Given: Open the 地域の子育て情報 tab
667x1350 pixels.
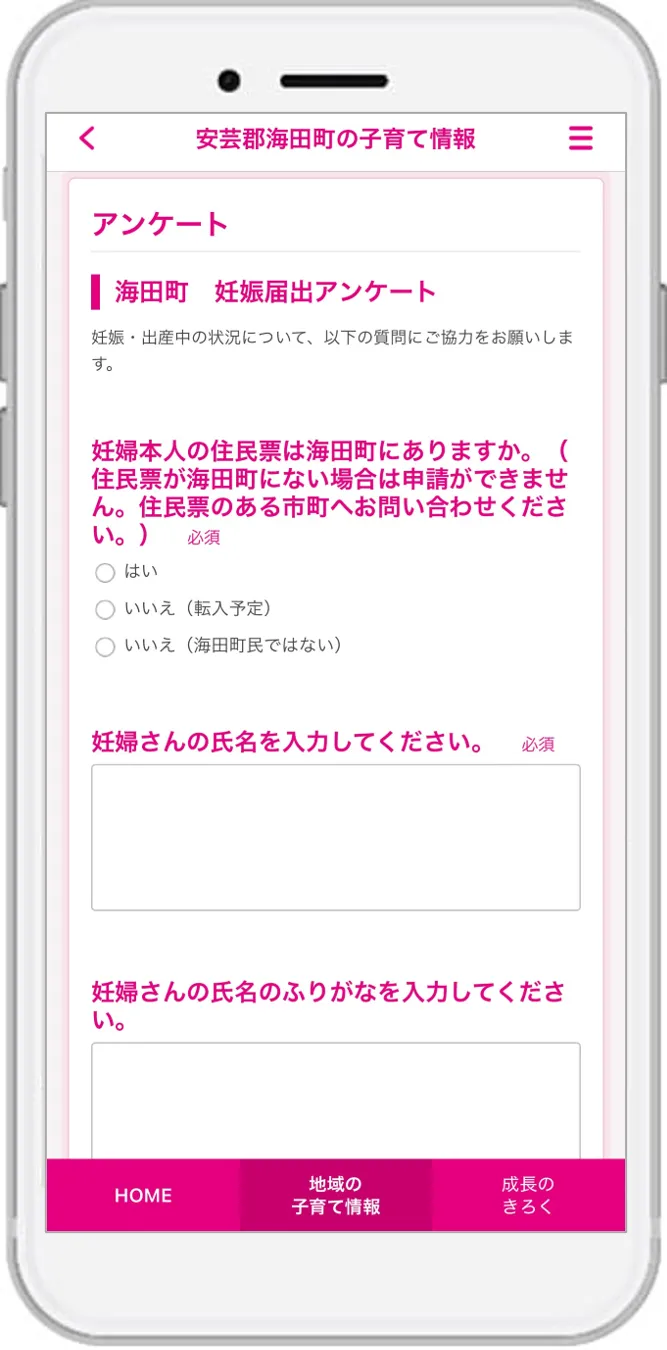Looking at the screenshot, I should pos(336,1195).
